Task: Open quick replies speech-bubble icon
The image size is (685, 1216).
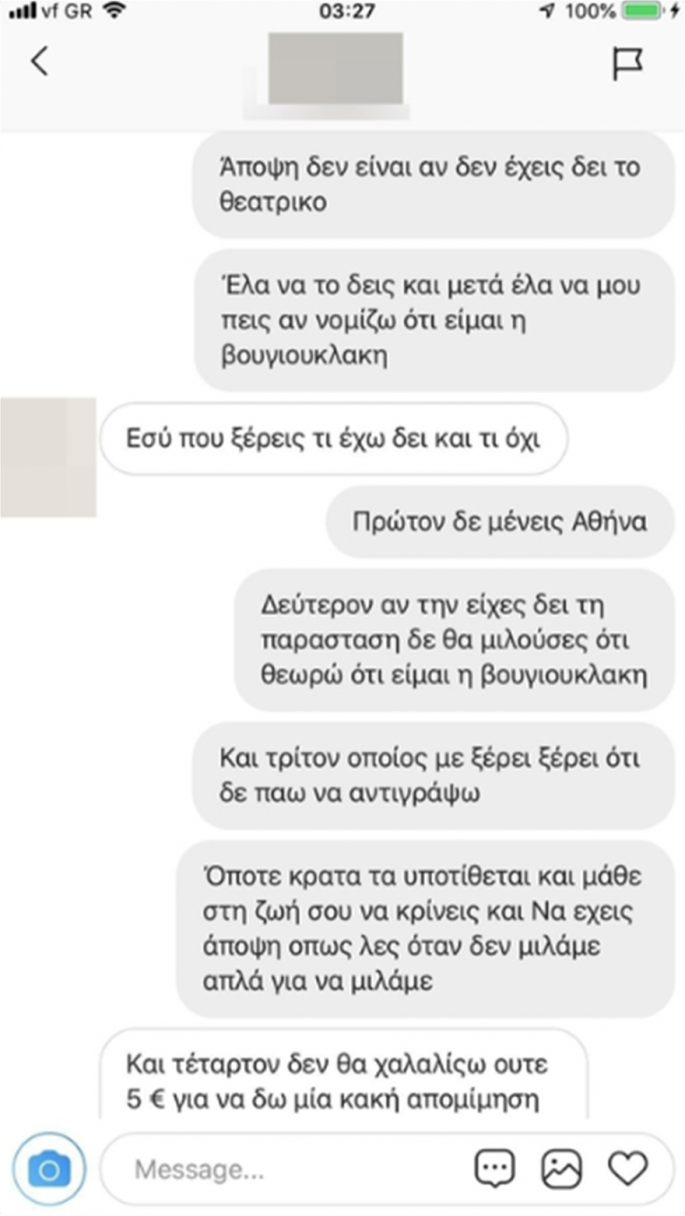Action: point(493,1168)
